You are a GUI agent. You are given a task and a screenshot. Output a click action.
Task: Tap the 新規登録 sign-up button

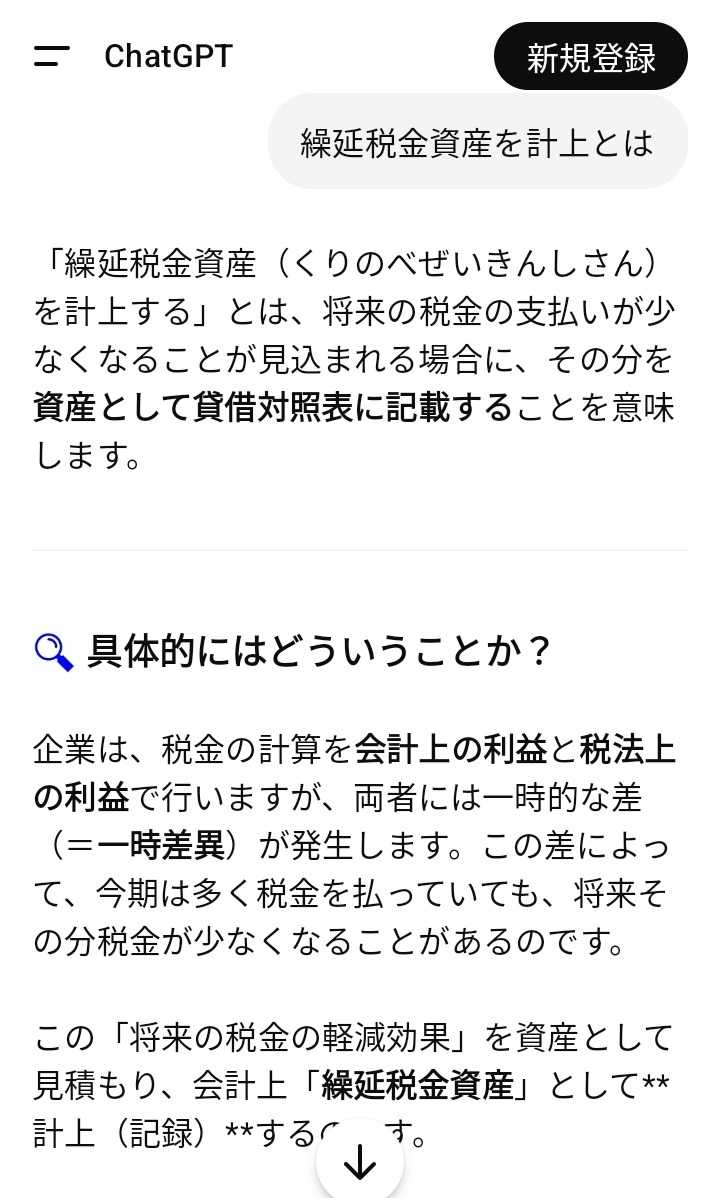click(x=590, y=57)
